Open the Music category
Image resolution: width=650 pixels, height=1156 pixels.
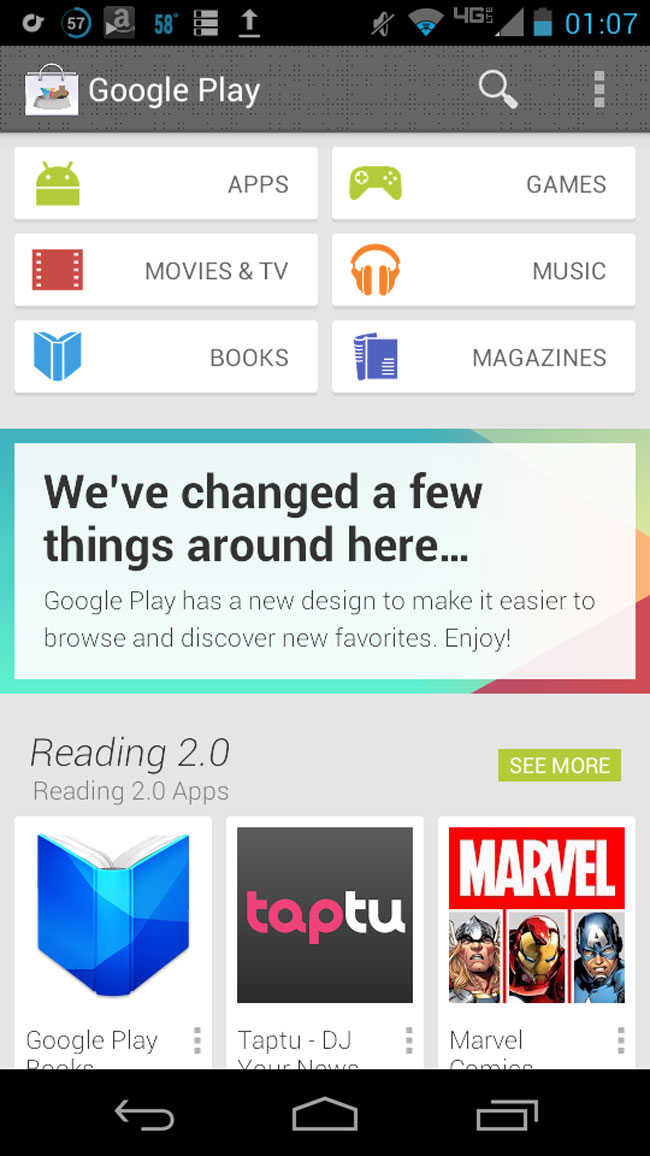[x=483, y=270]
